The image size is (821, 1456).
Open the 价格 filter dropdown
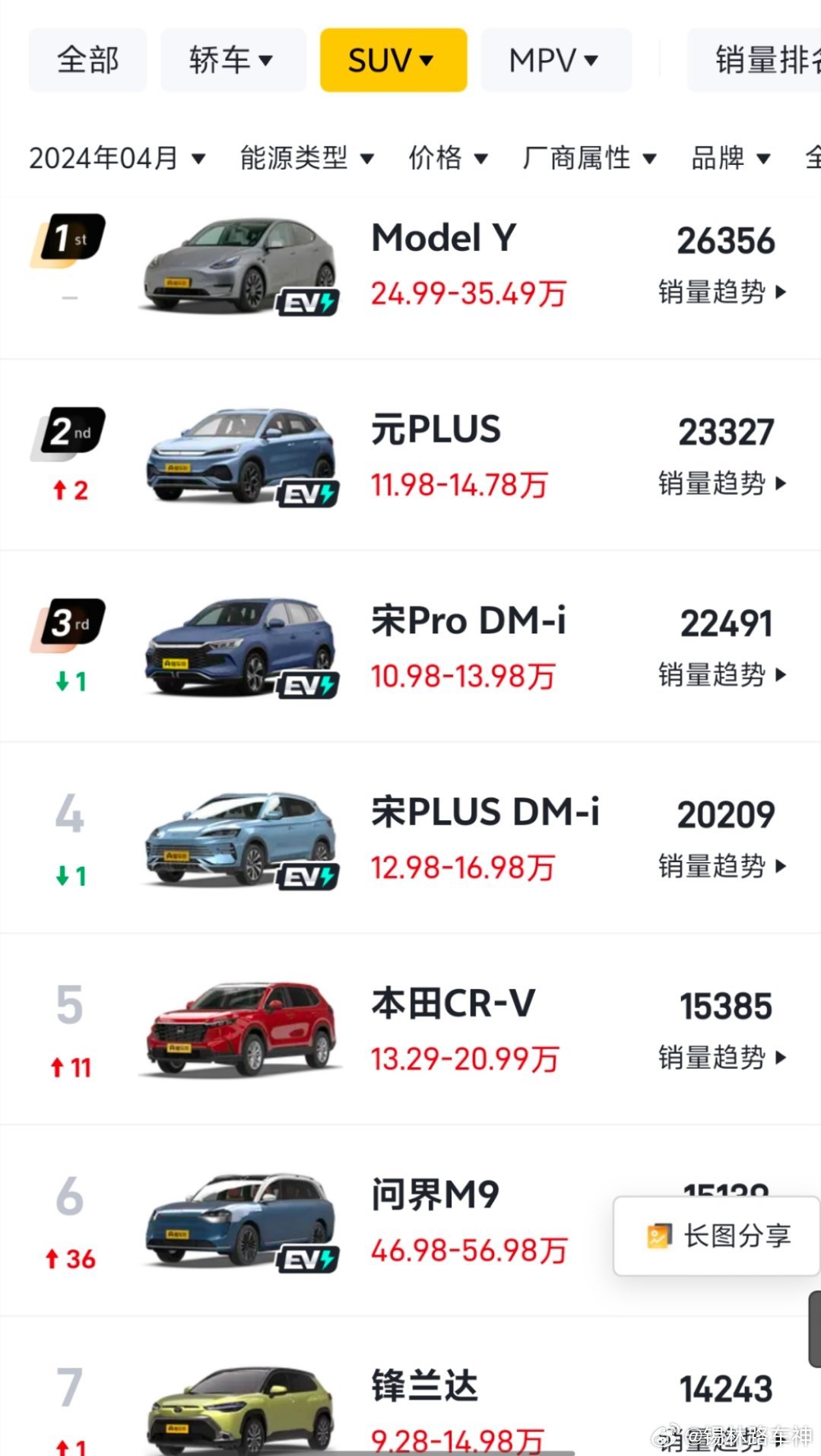(450, 159)
